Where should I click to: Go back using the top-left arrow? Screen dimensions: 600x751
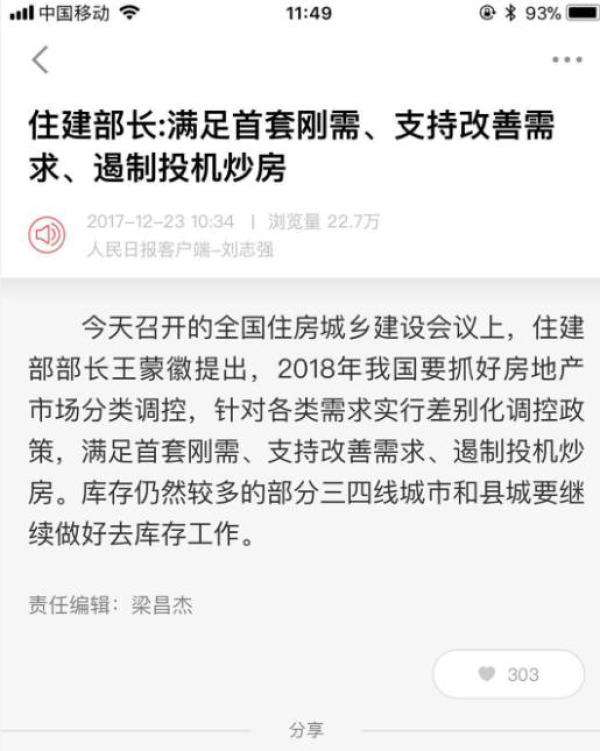(40, 60)
